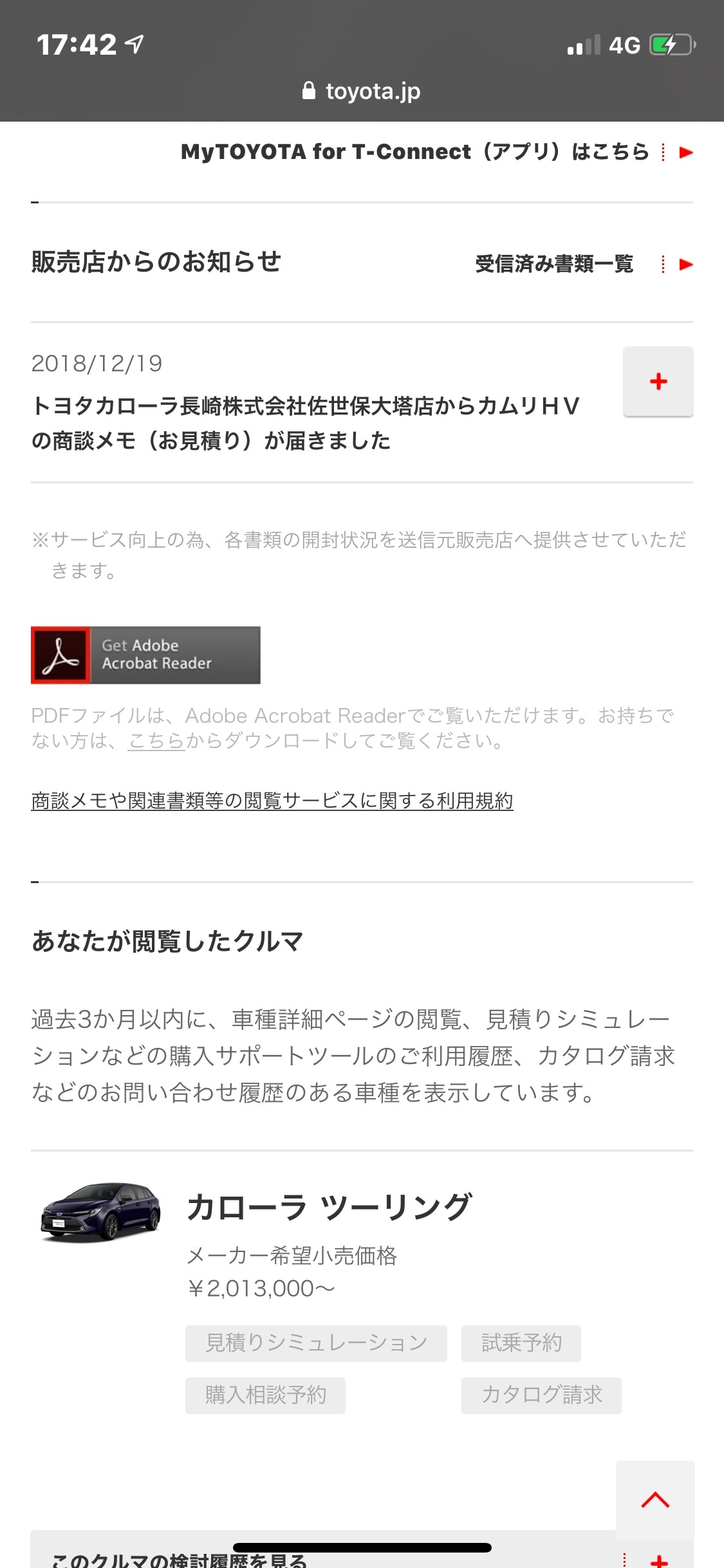Tap the 購入相談予約 button
This screenshot has height=1568, width=724.
[265, 1395]
